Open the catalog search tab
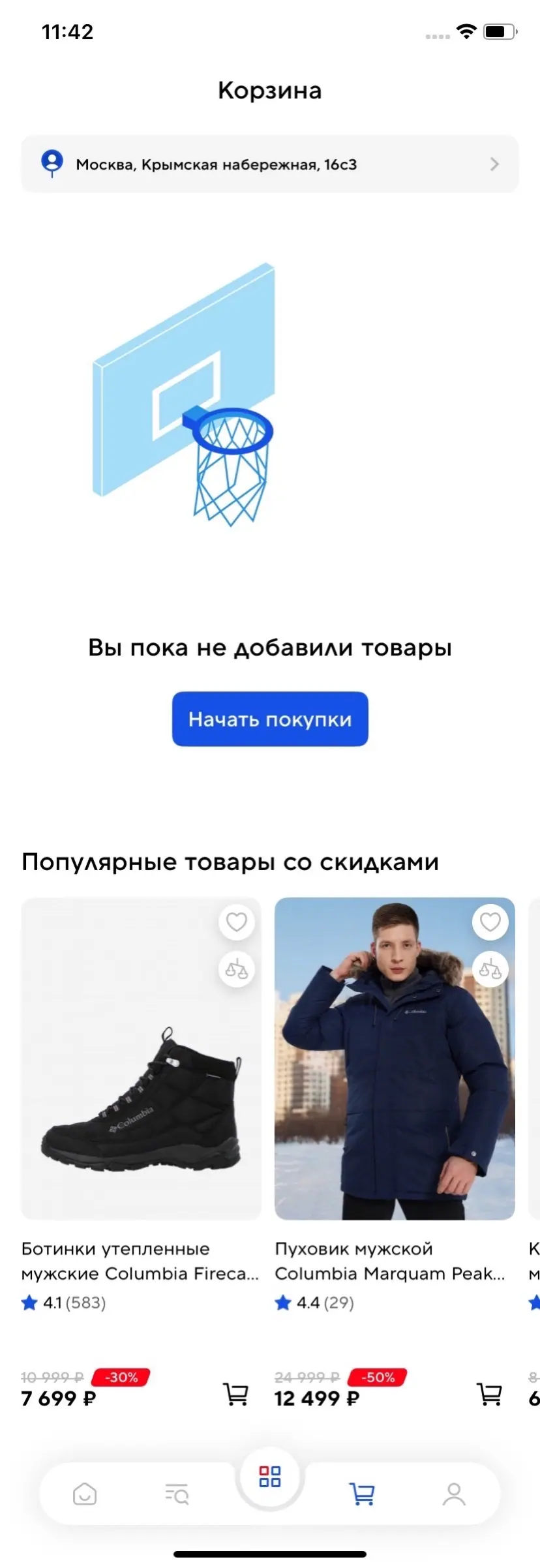 [x=177, y=1494]
